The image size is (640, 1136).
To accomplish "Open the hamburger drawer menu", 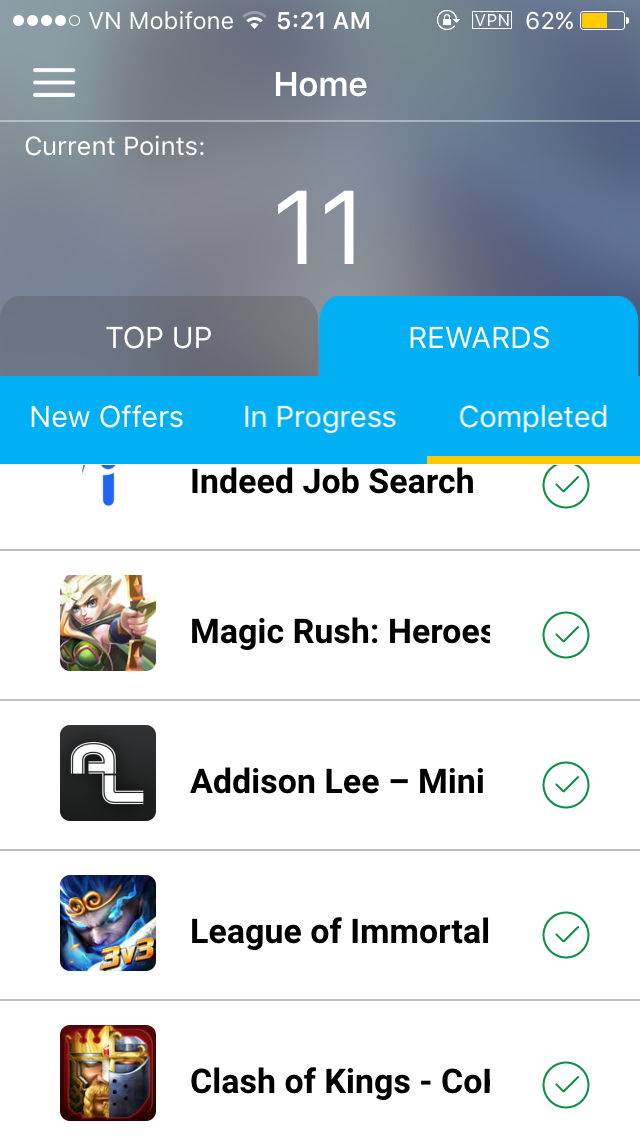I will [x=54, y=83].
